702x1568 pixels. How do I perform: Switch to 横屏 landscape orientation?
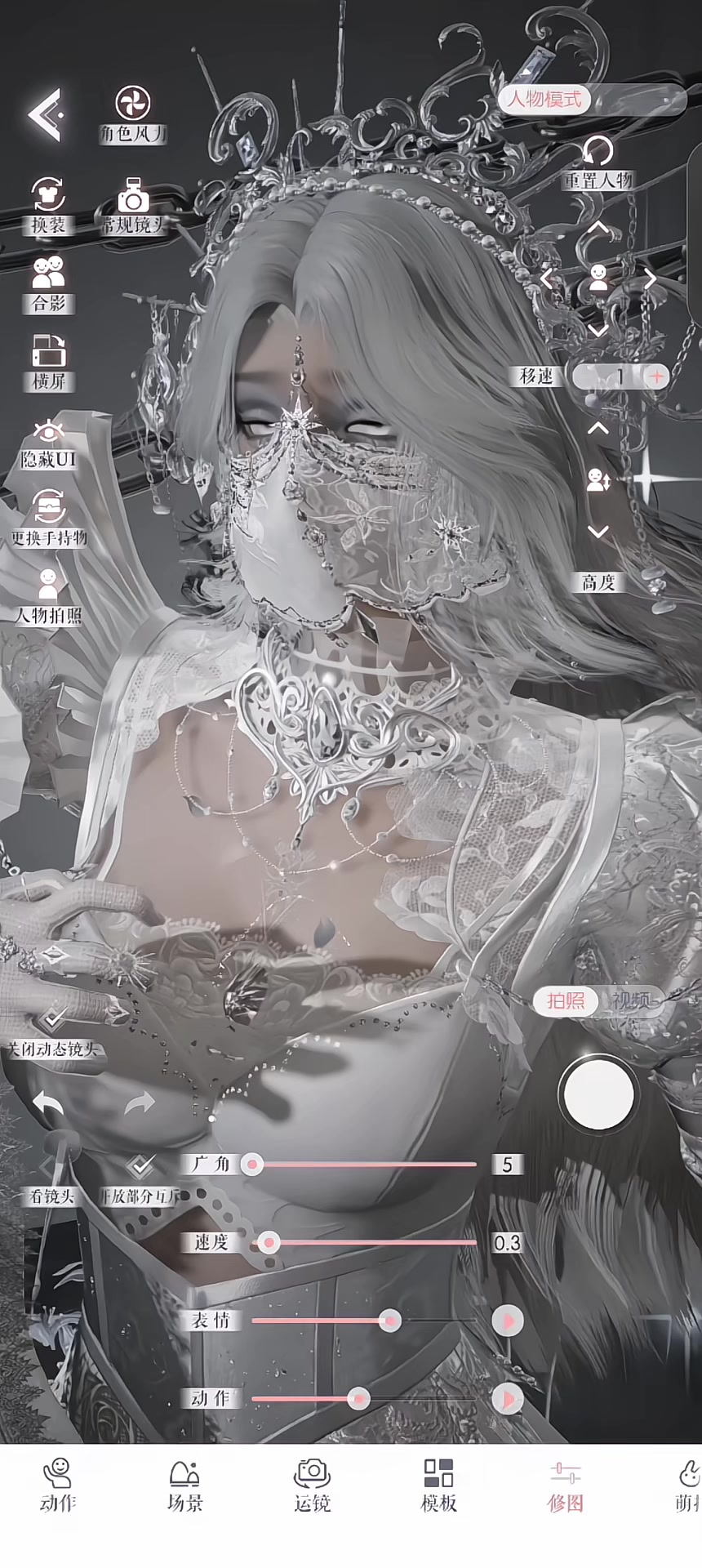pos(48,362)
